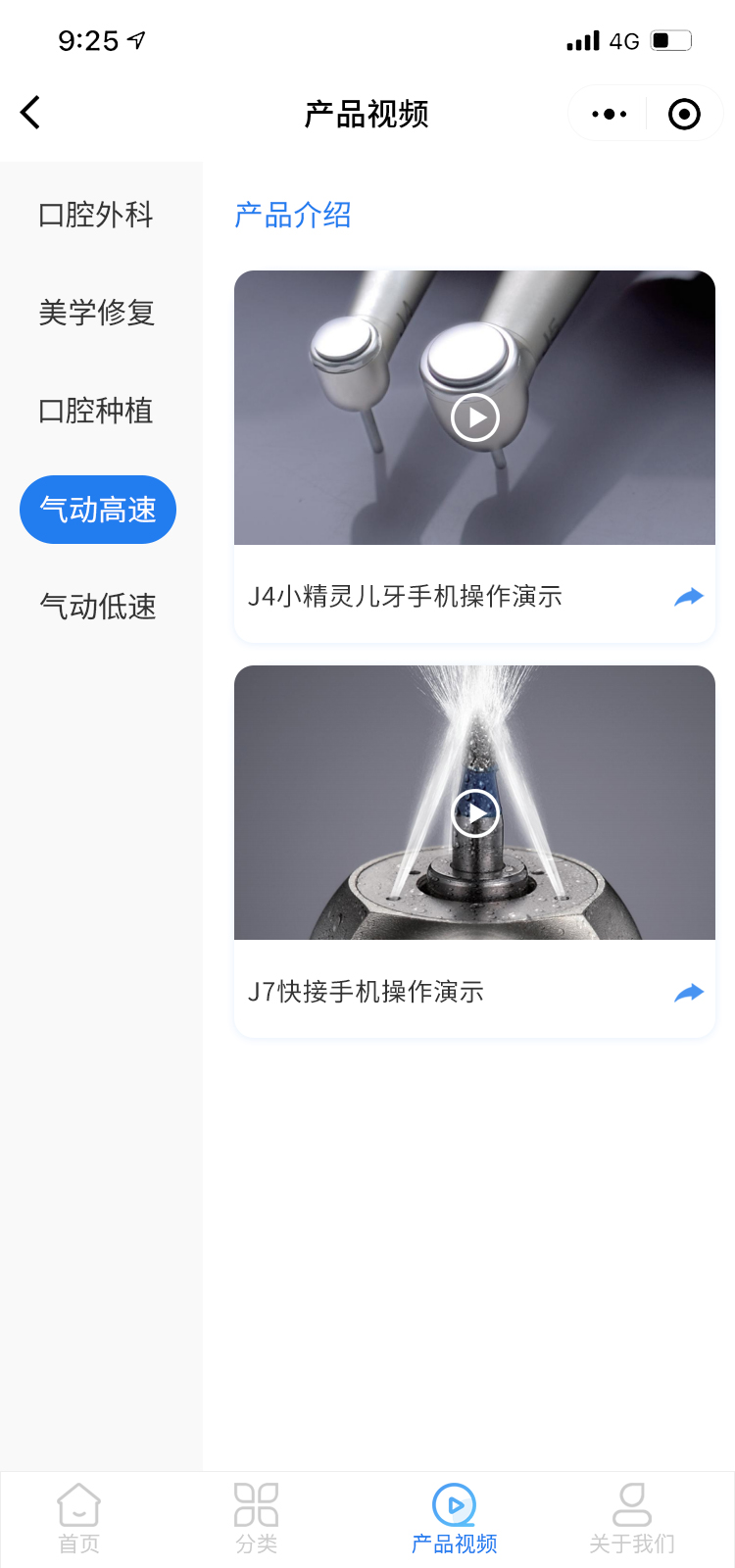735x1568 pixels.
Task: Open the mini program more options menu
Action: tap(609, 114)
